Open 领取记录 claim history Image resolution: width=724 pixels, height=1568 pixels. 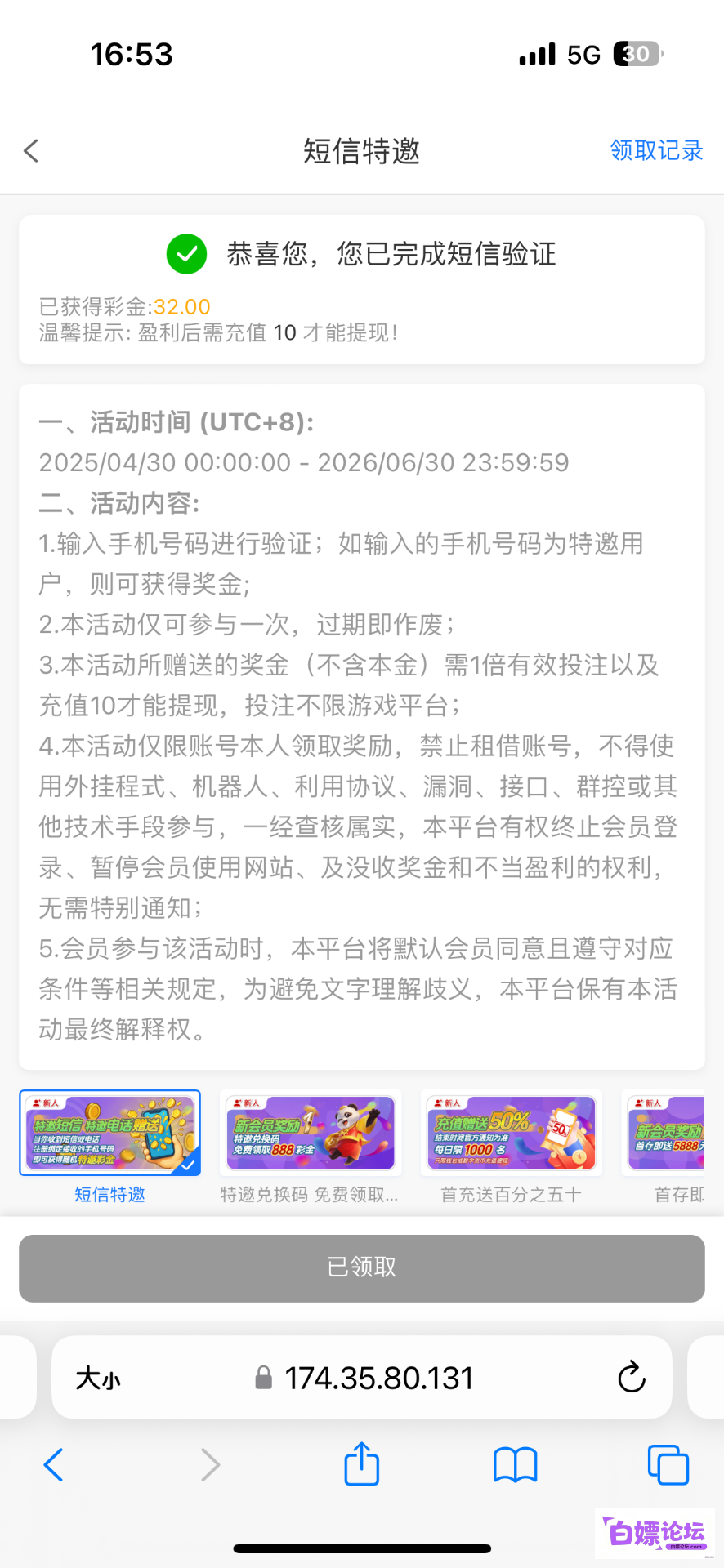pos(656,150)
